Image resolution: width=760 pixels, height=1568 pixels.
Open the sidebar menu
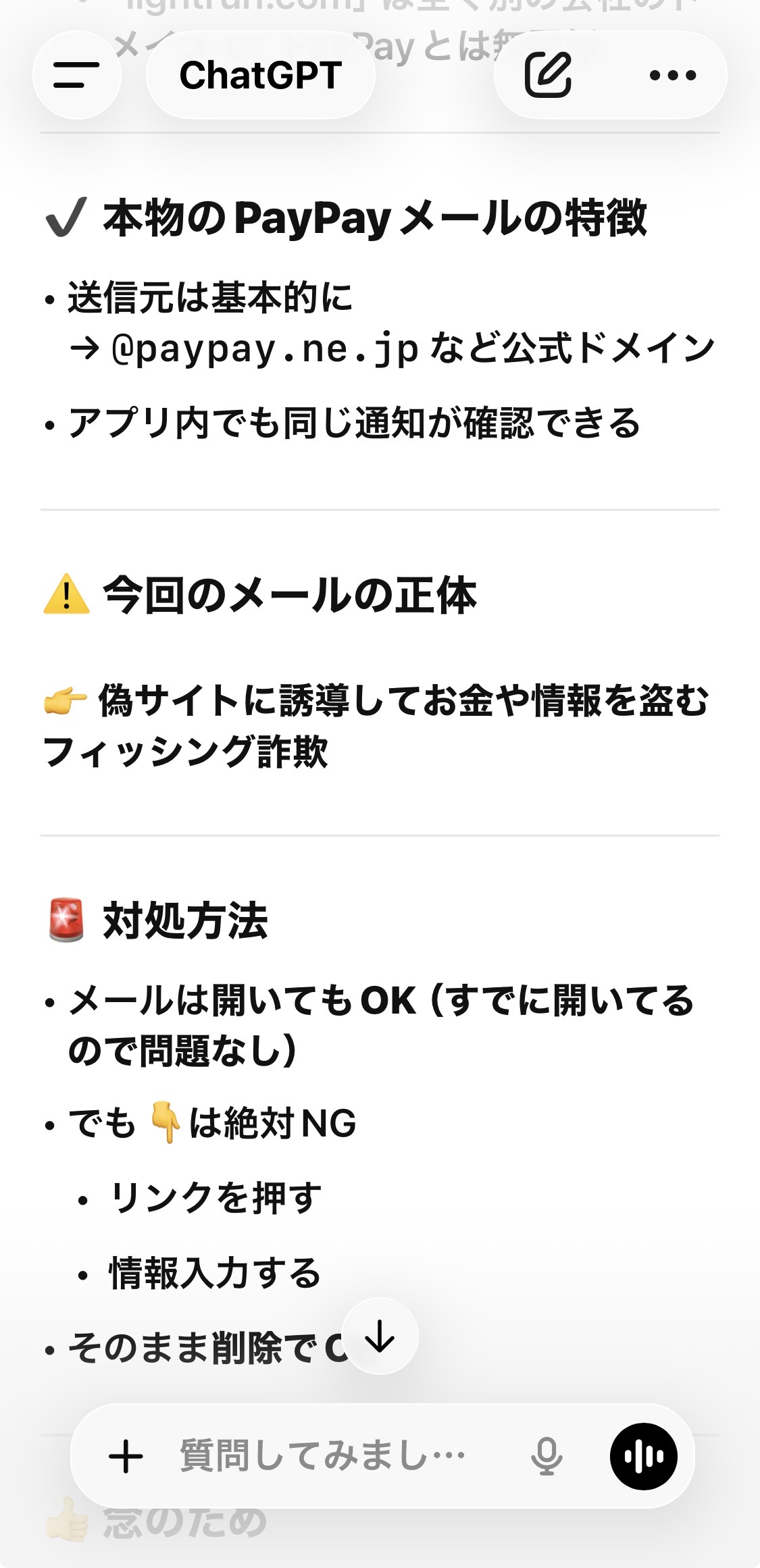[x=76, y=75]
